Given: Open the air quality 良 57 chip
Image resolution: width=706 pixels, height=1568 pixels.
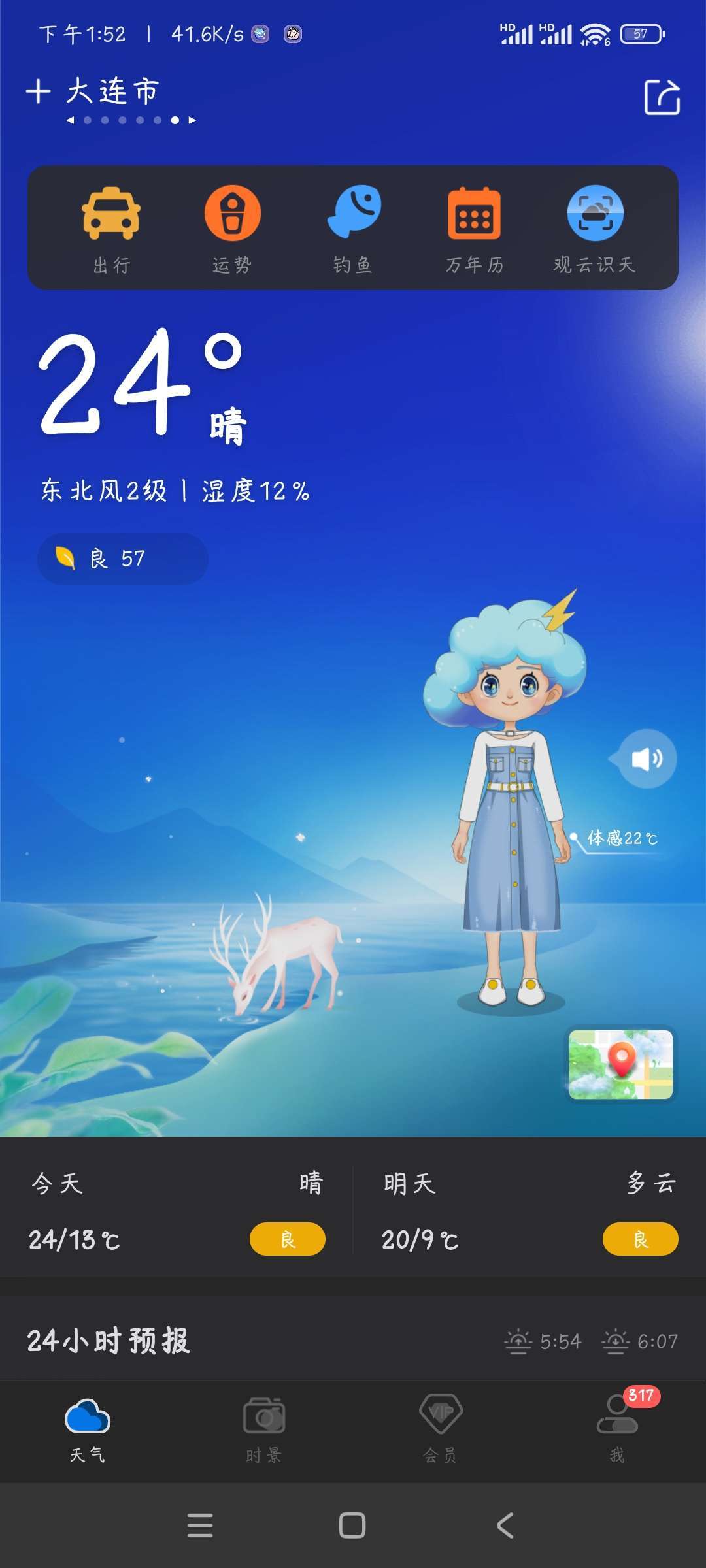Looking at the screenshot, I should (123, 559).
